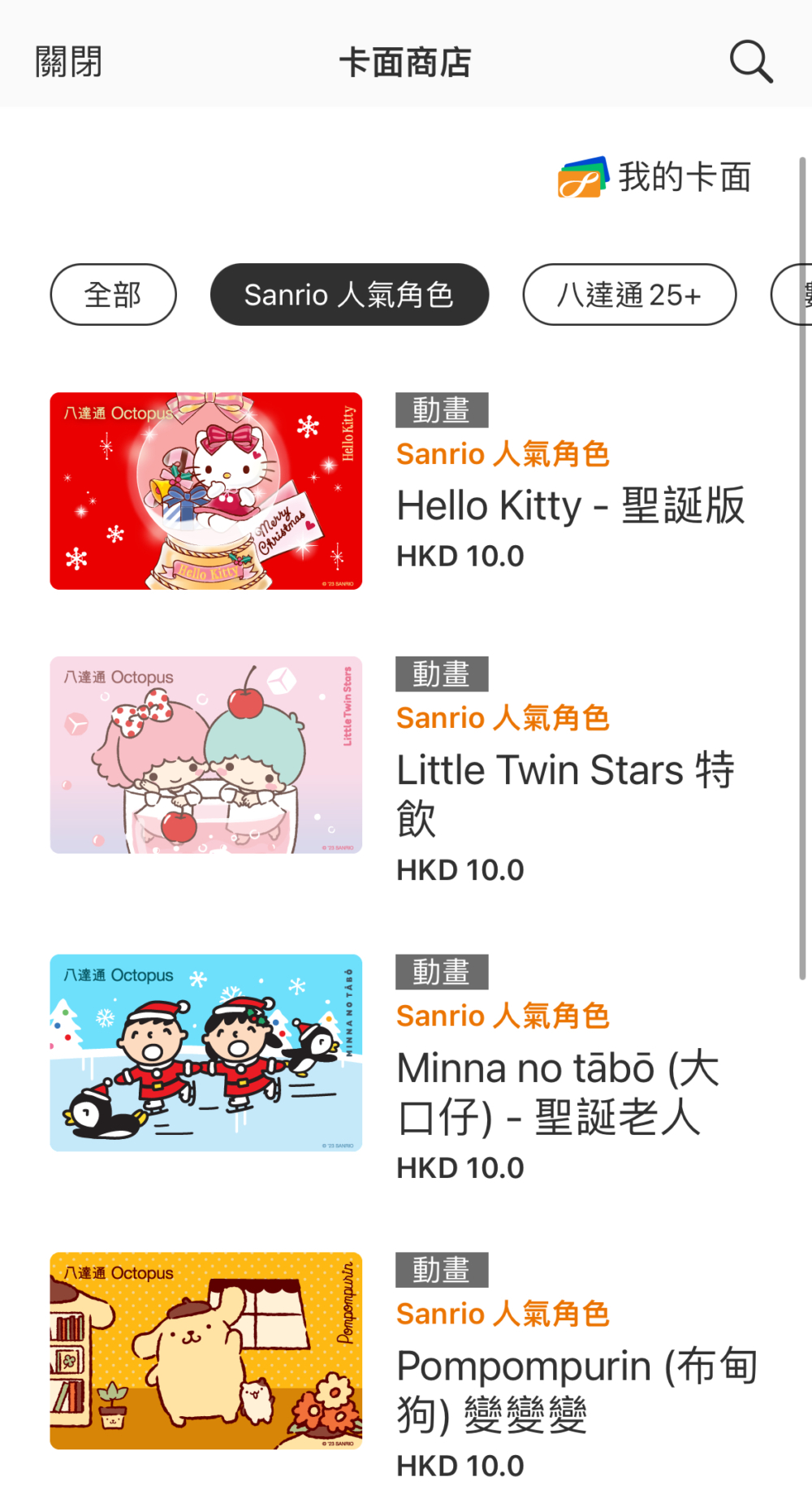Close the card face store
The height and width of the screenshot is (1503, 812).
tap(68, 62)
